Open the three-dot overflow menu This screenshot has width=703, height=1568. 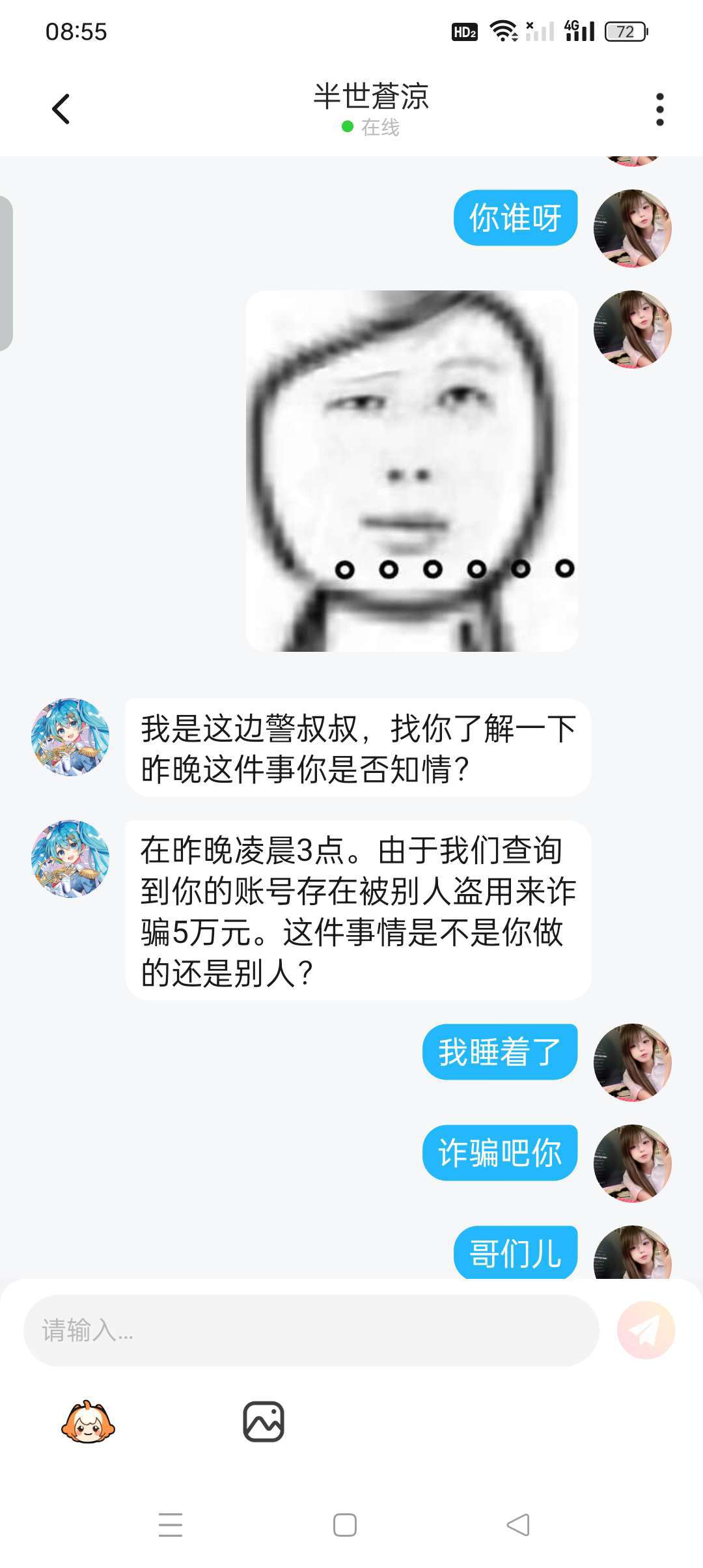coord(659,109)
